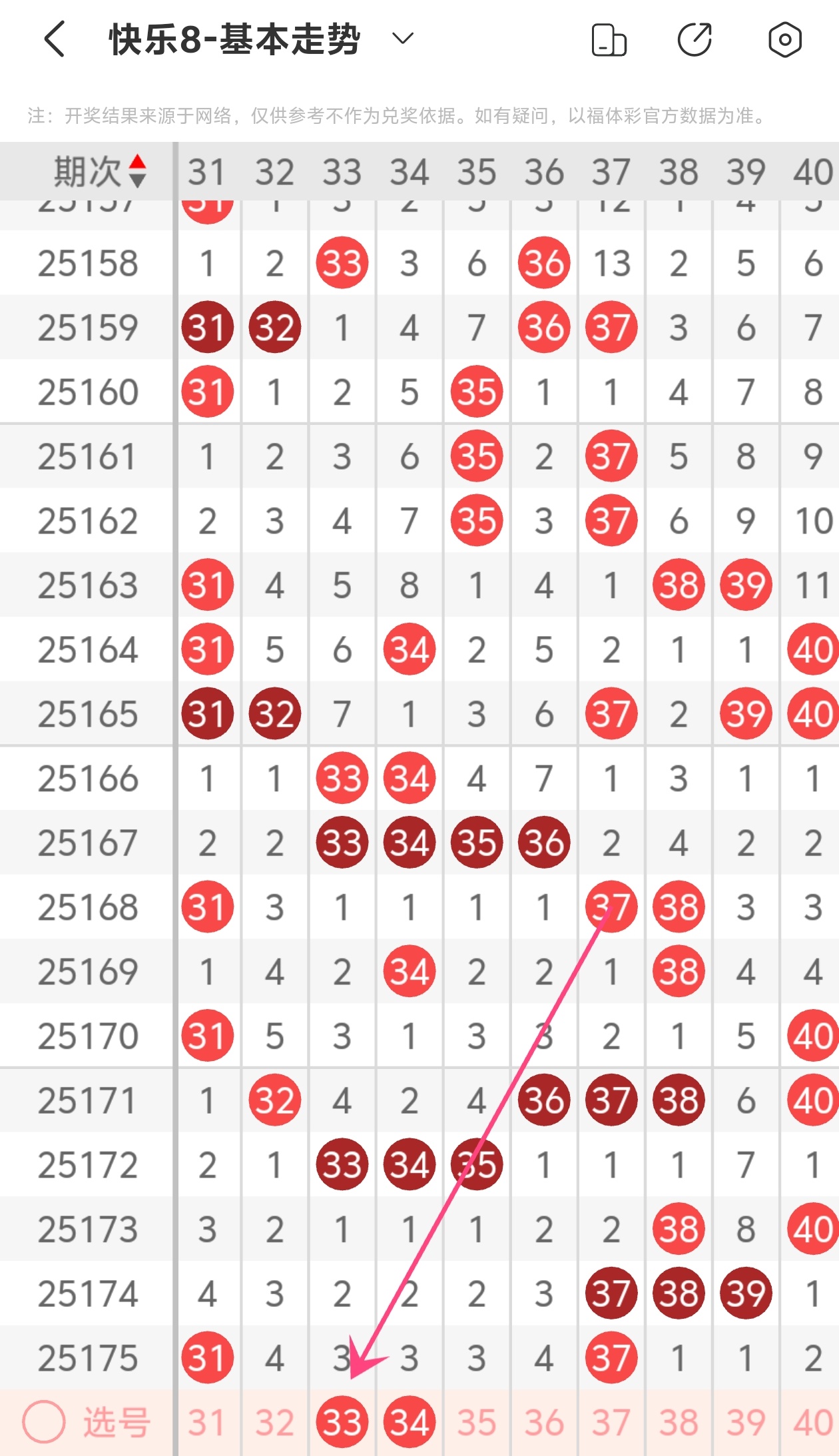
Task: Deselect number 33 in the 选号 row
Action: tap(342, 1422)
